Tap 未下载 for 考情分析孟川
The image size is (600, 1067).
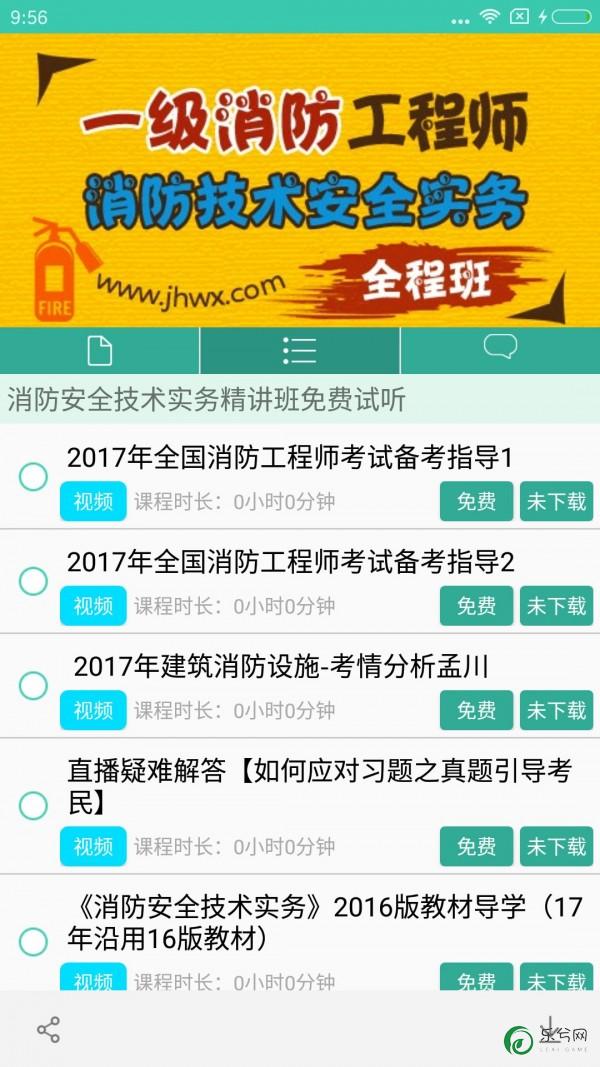tap(556, 711)
